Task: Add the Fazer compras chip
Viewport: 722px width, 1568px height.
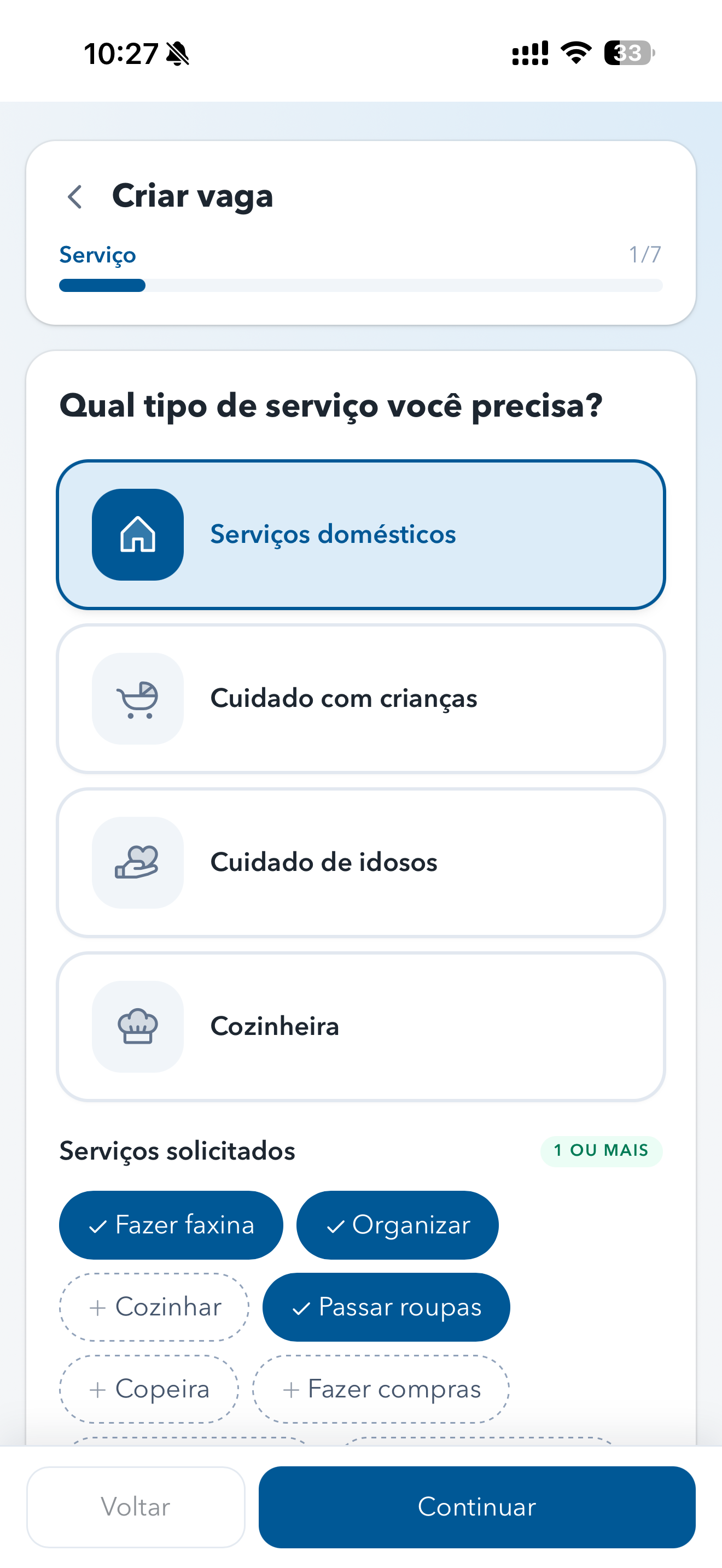Action: (x=381, y=1389)
